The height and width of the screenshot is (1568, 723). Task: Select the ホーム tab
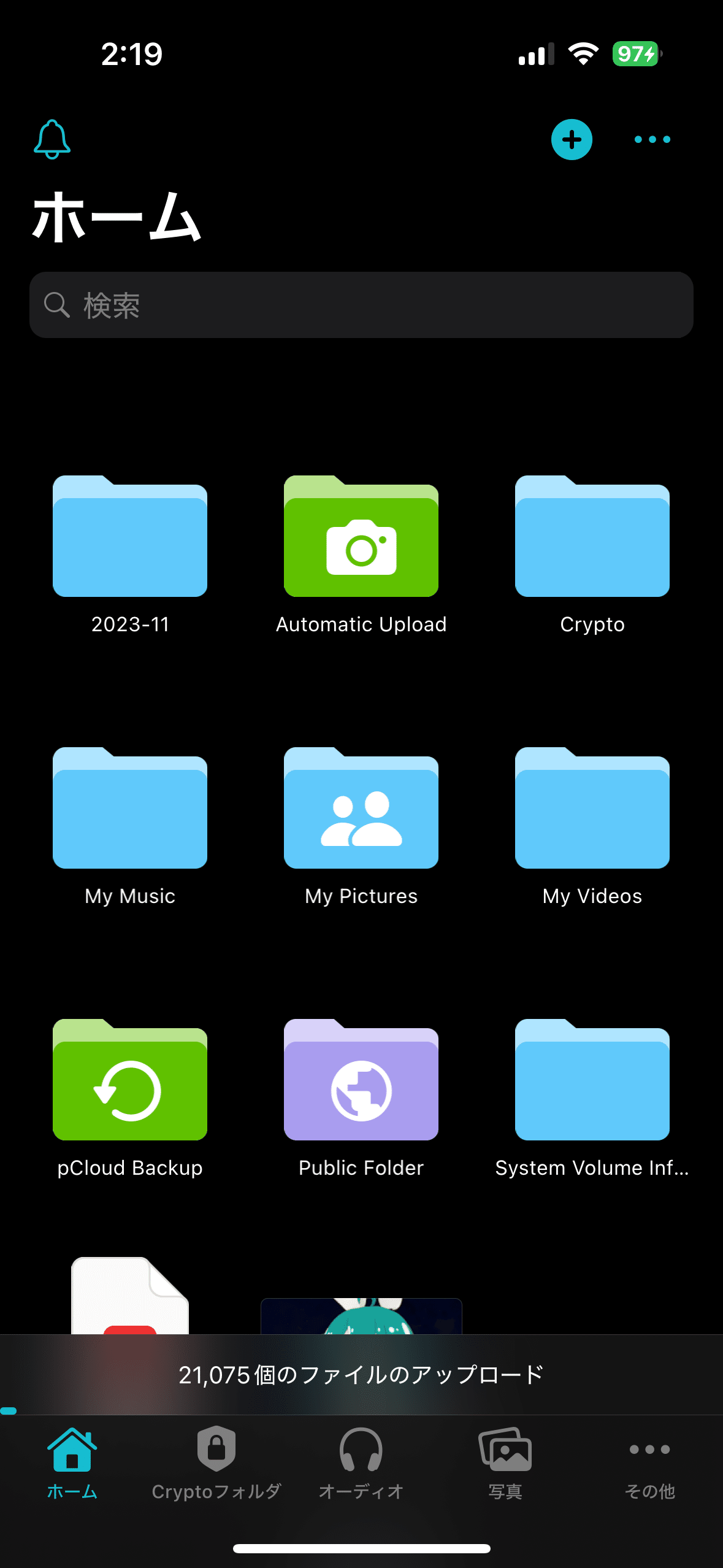point(72,1463)
